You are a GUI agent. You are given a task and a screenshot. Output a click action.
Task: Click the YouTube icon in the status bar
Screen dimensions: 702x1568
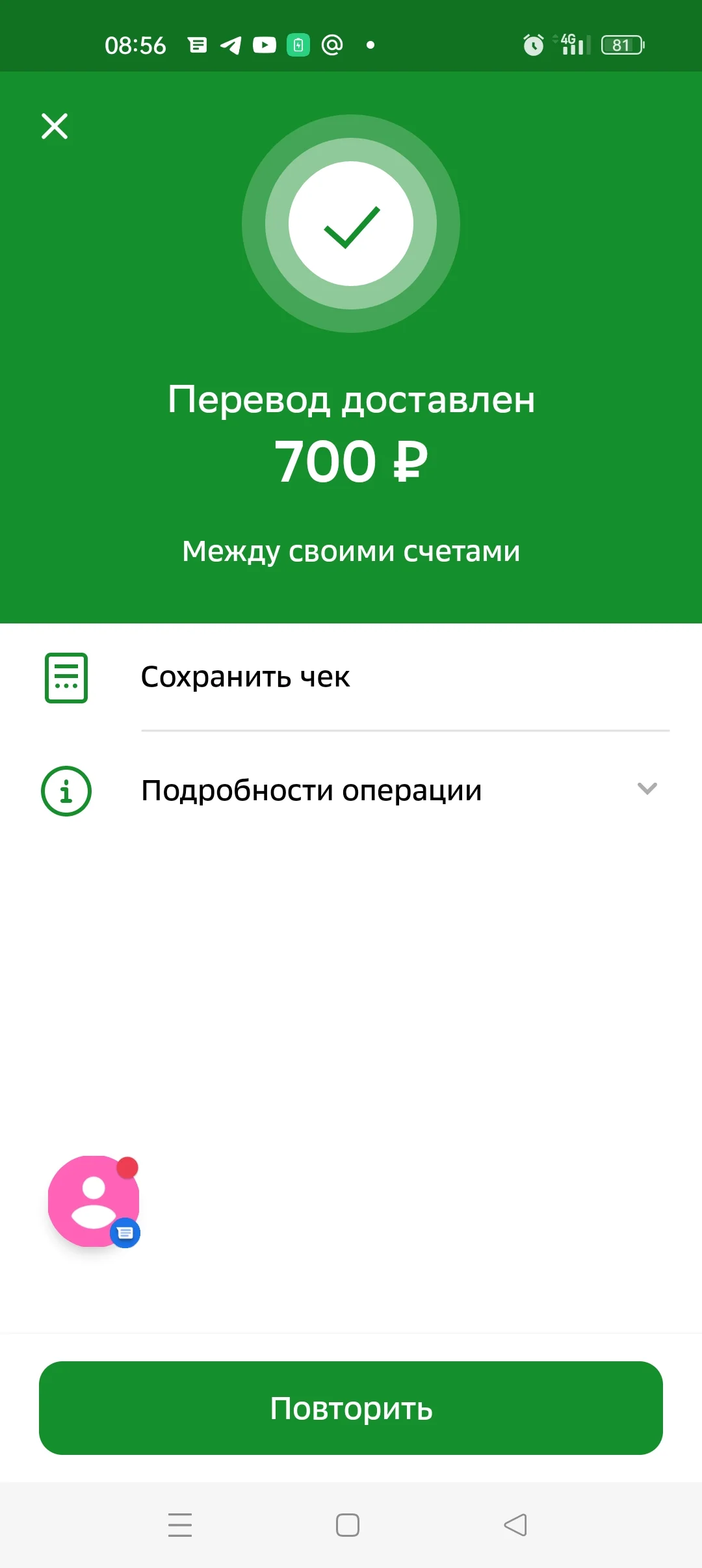264,44
